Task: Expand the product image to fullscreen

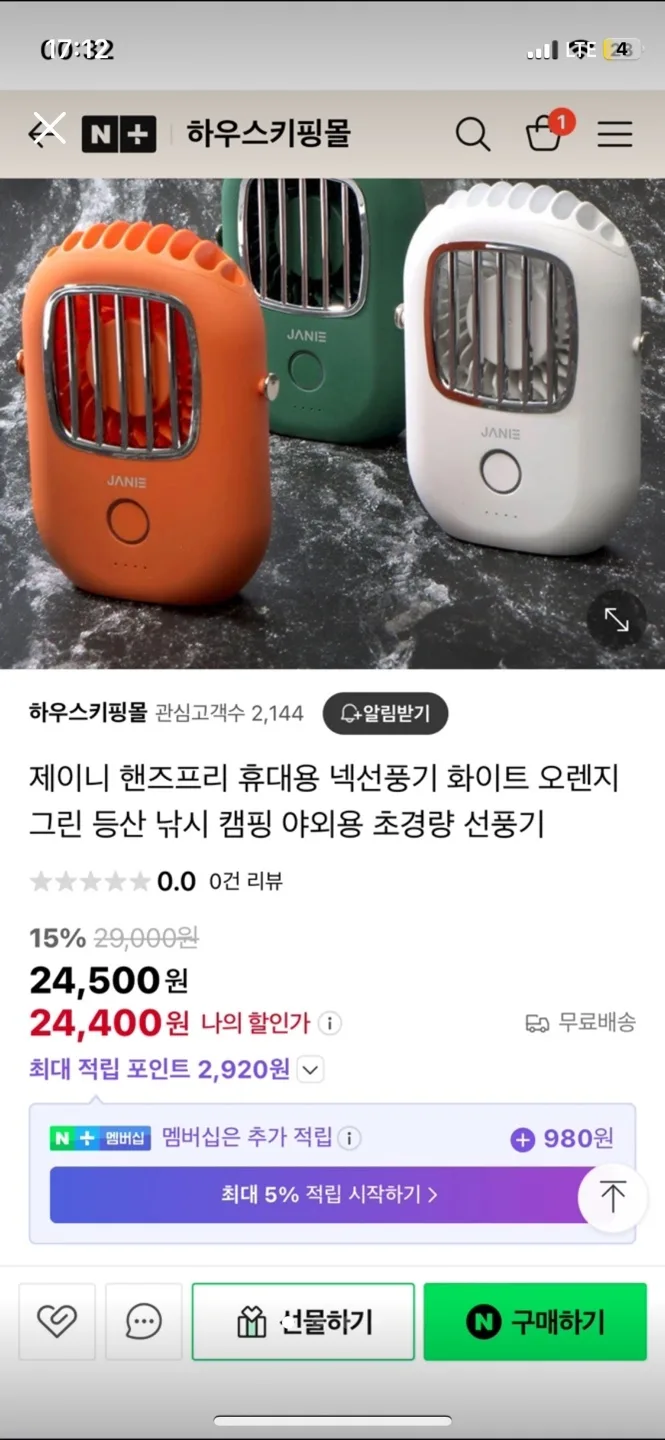Action: pyautogui.click(x=617, y=621)
